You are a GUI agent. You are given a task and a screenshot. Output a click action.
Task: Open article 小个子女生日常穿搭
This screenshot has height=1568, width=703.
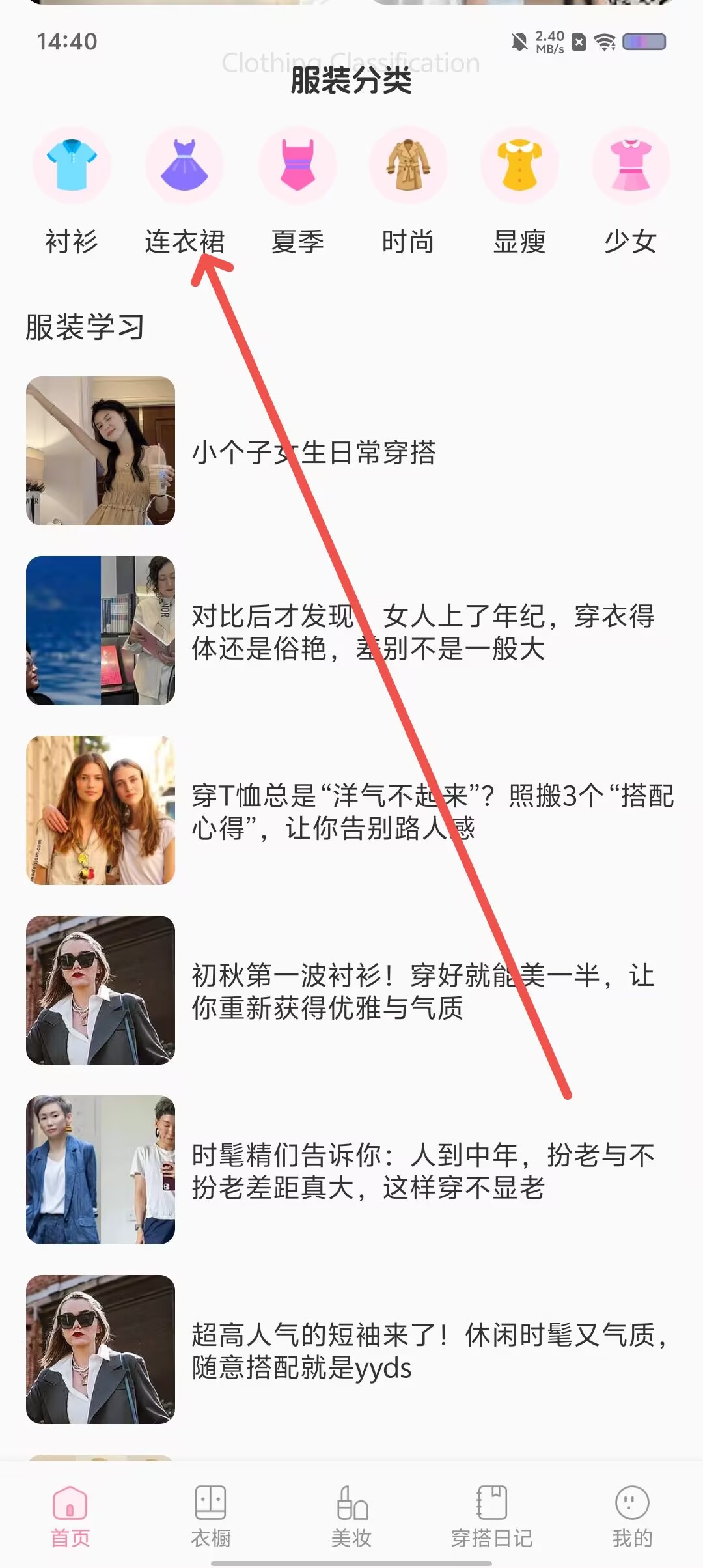(x=351, y=451)
